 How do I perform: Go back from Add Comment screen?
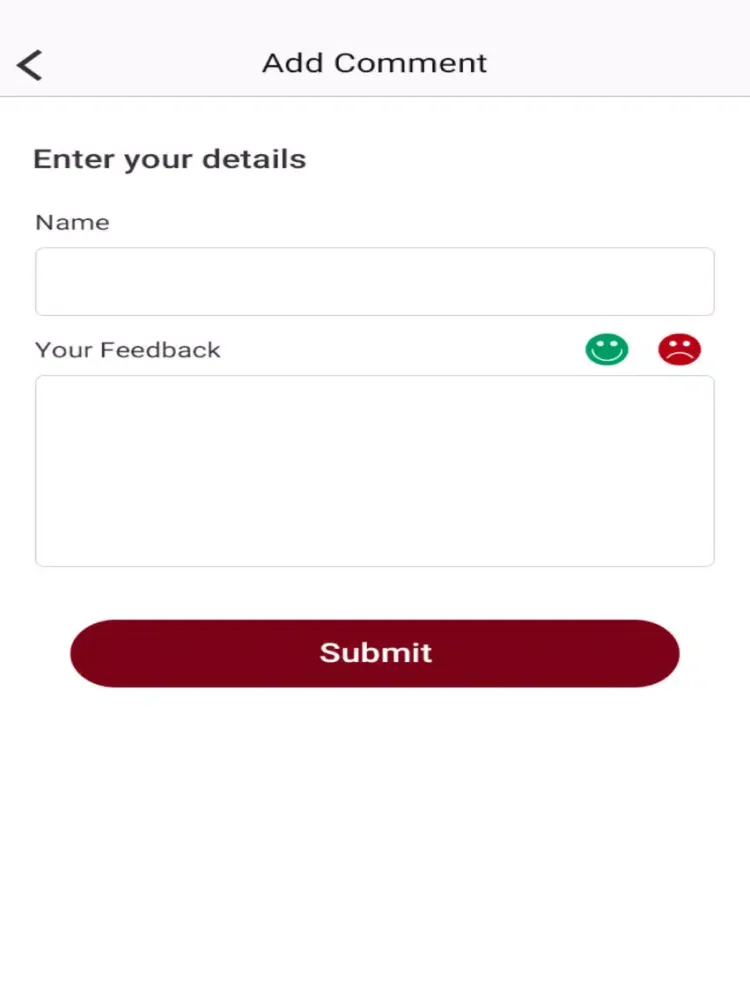[30, 65]
